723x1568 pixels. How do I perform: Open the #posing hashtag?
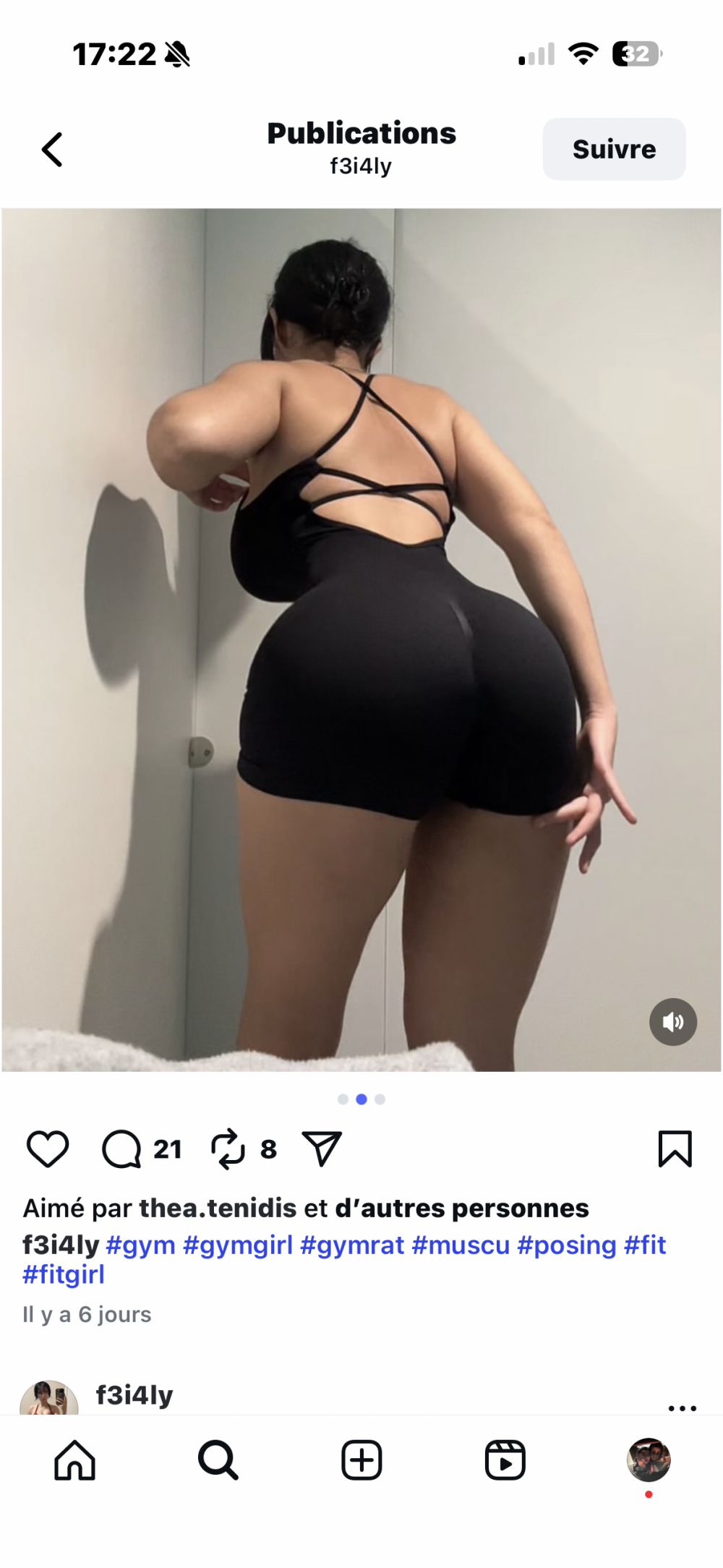click(x=566, y=1245)
